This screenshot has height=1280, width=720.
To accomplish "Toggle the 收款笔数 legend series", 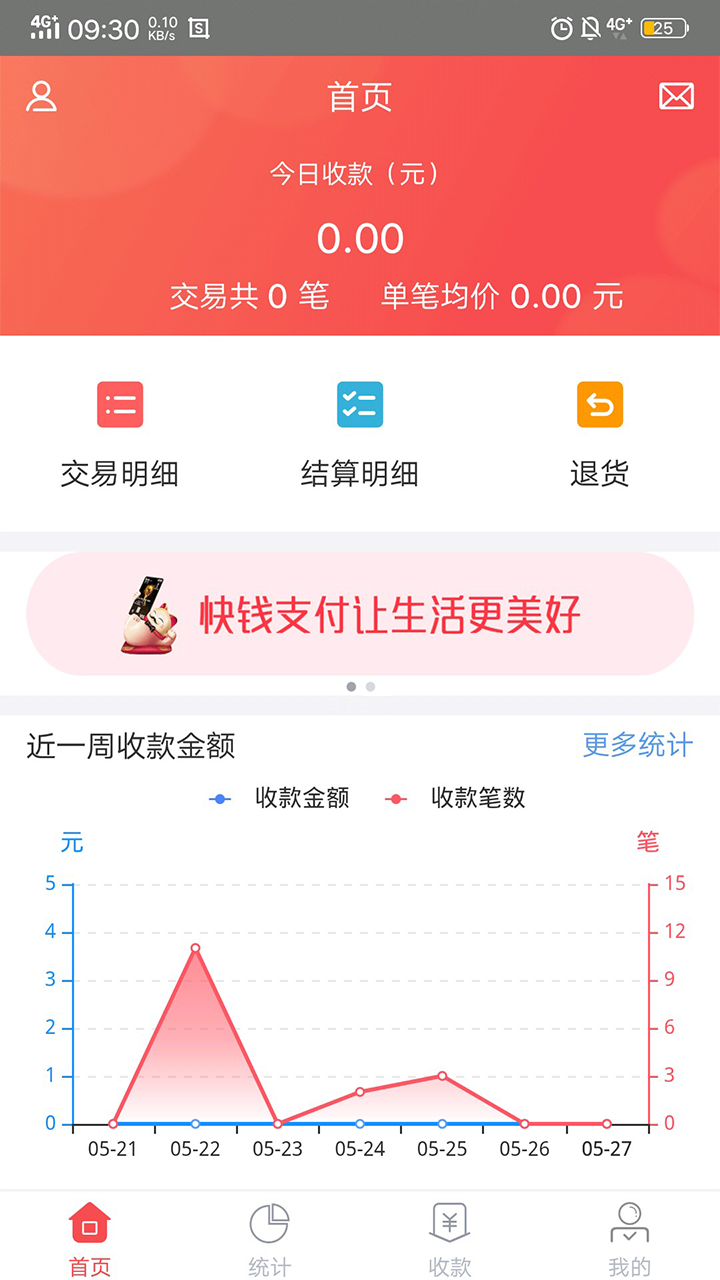I will pyautogui.click(x=459, y=798).
